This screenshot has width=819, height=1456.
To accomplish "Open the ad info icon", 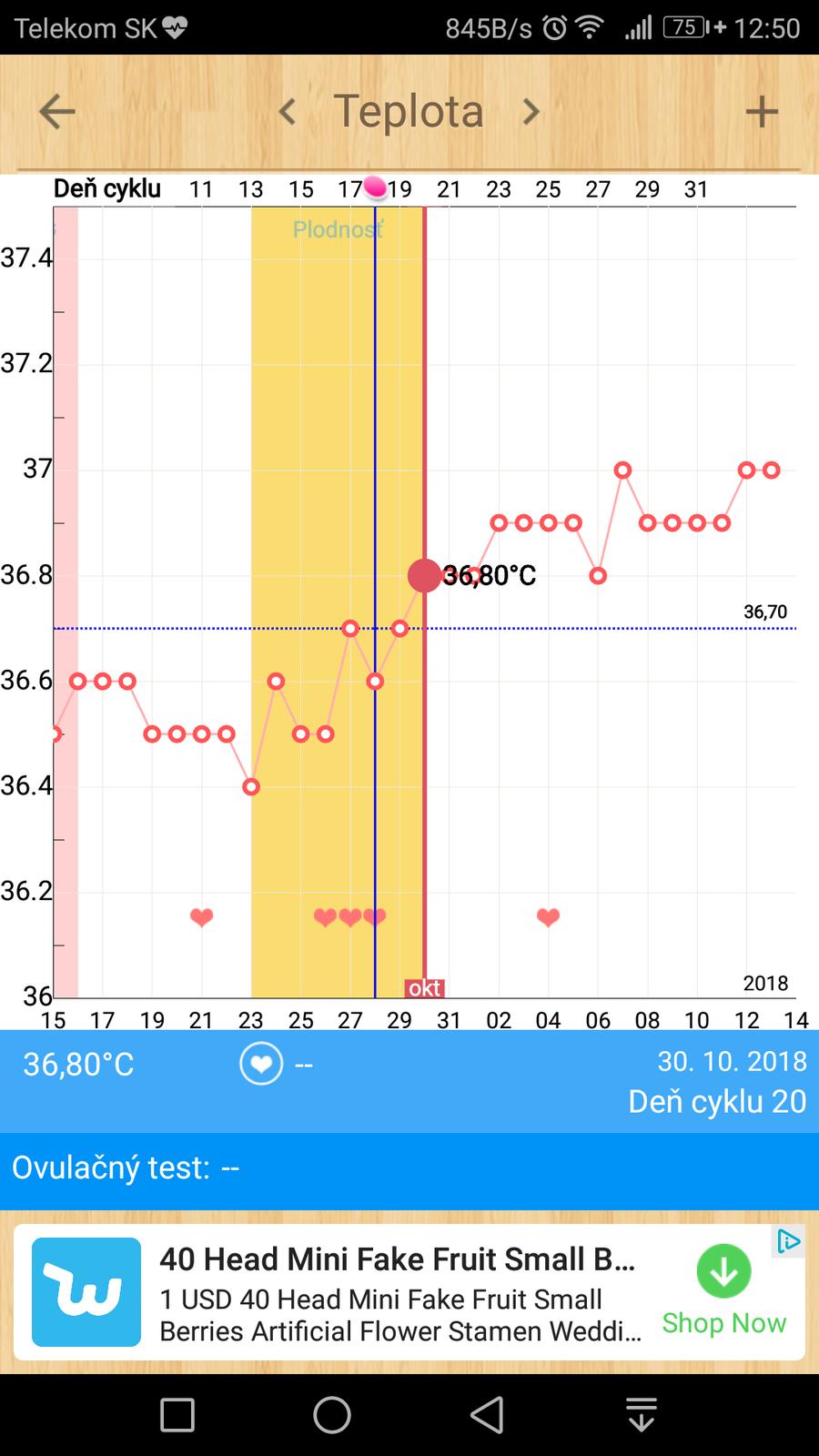I will pyautogui.click(x=788, y=1240).
